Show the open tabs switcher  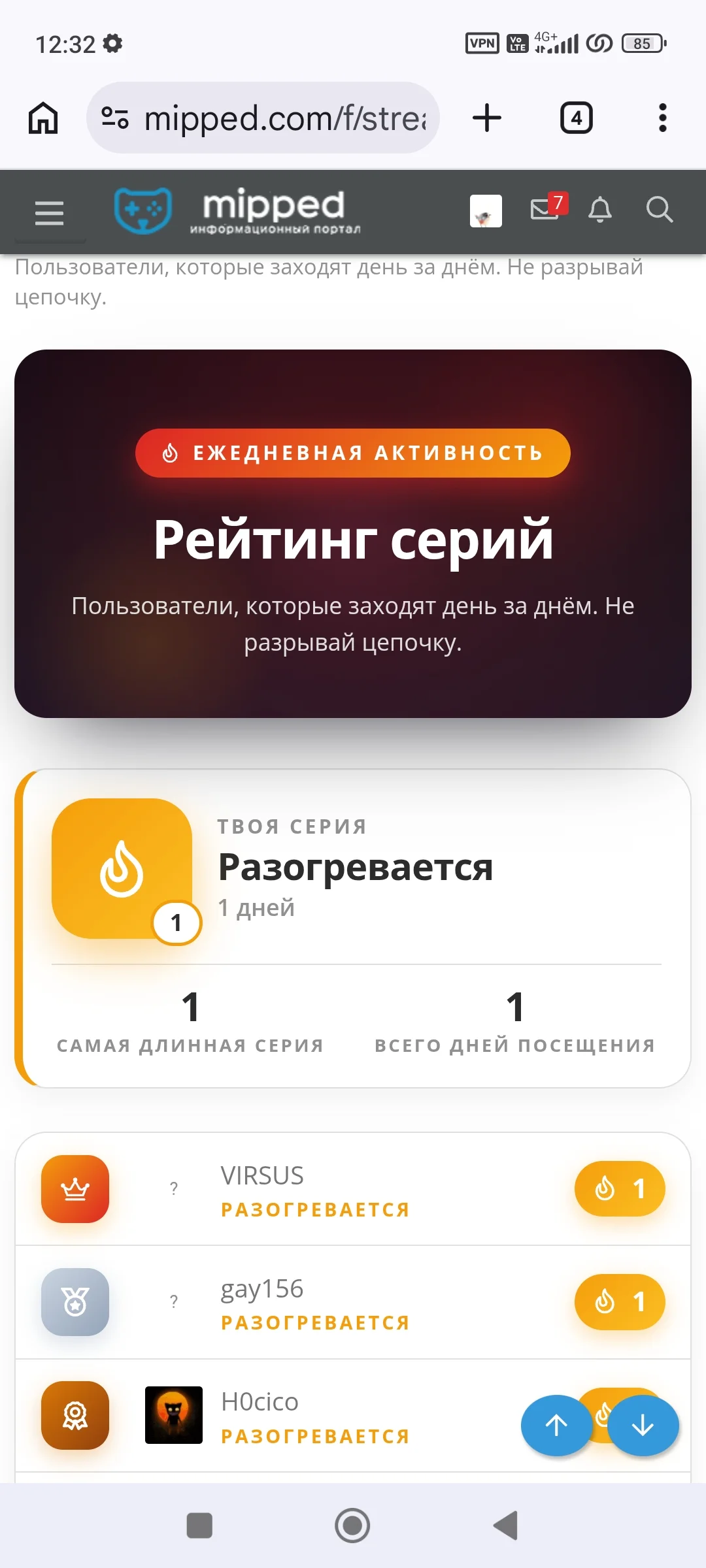(x=577, y=118)
